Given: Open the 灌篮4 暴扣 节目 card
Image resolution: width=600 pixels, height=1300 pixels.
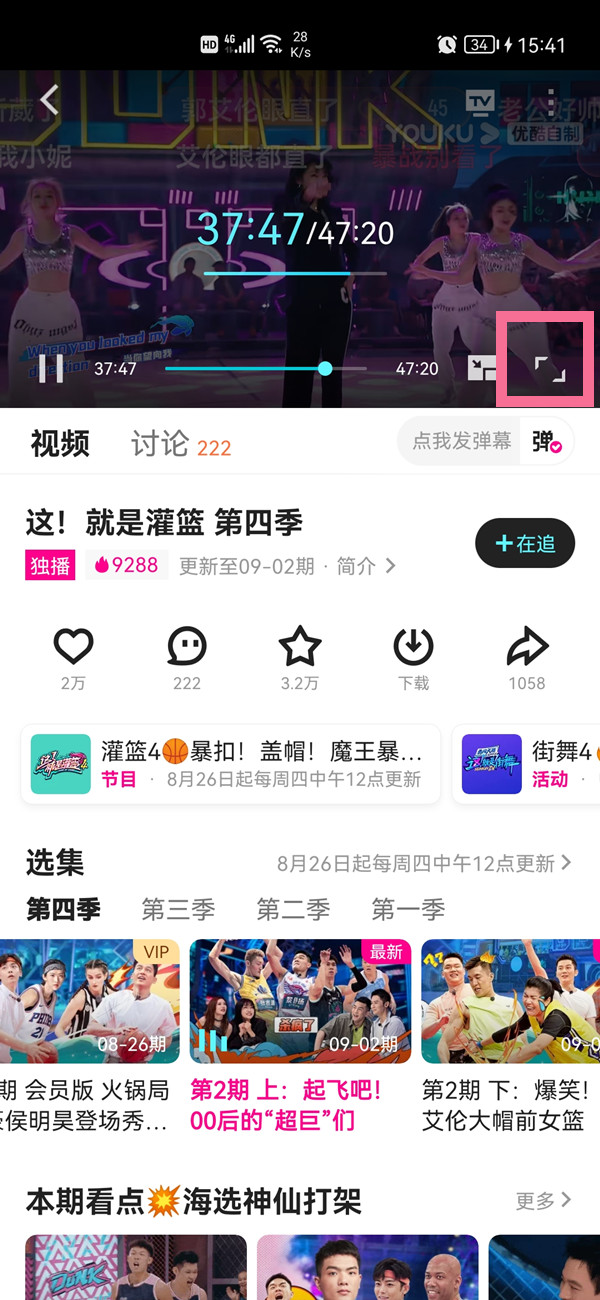Looking at the screenshot, I should point(231,764).
